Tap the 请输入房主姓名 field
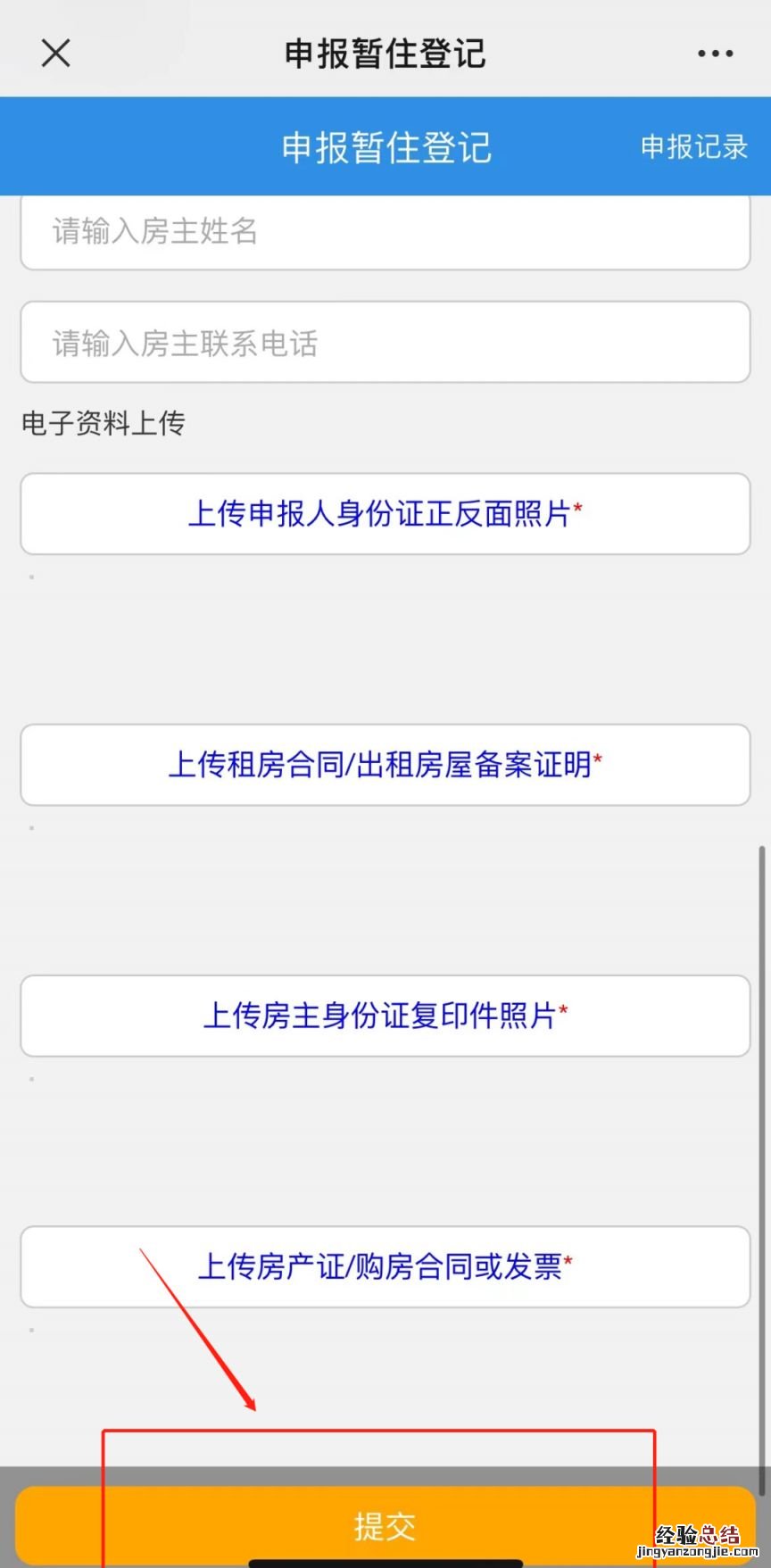This screenshot has height=1568, width=771. click(x=385, y=232)
